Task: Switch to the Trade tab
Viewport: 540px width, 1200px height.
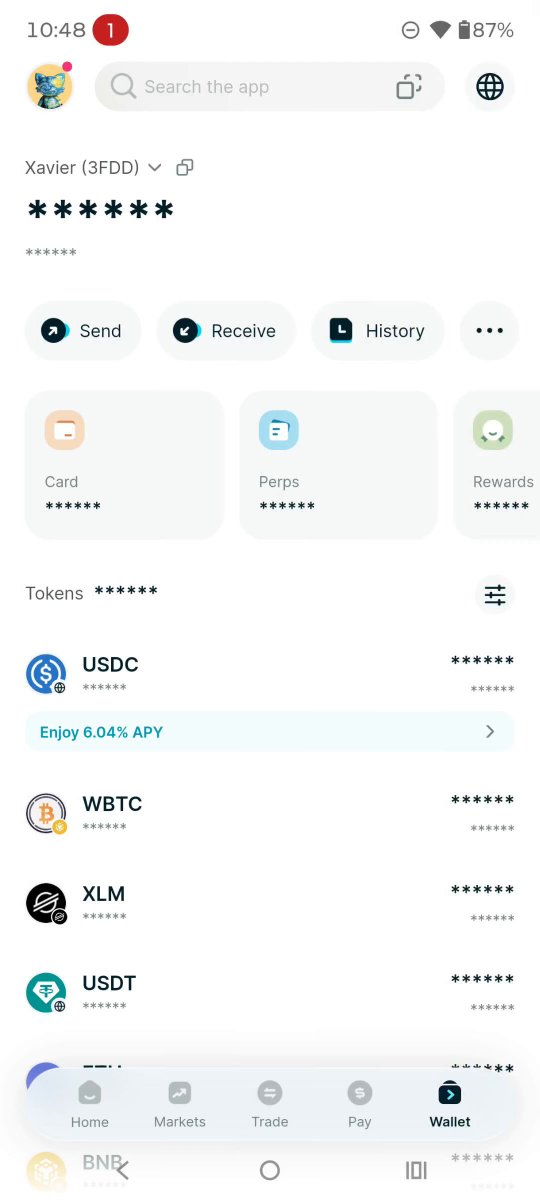Action: [270, 1105]
